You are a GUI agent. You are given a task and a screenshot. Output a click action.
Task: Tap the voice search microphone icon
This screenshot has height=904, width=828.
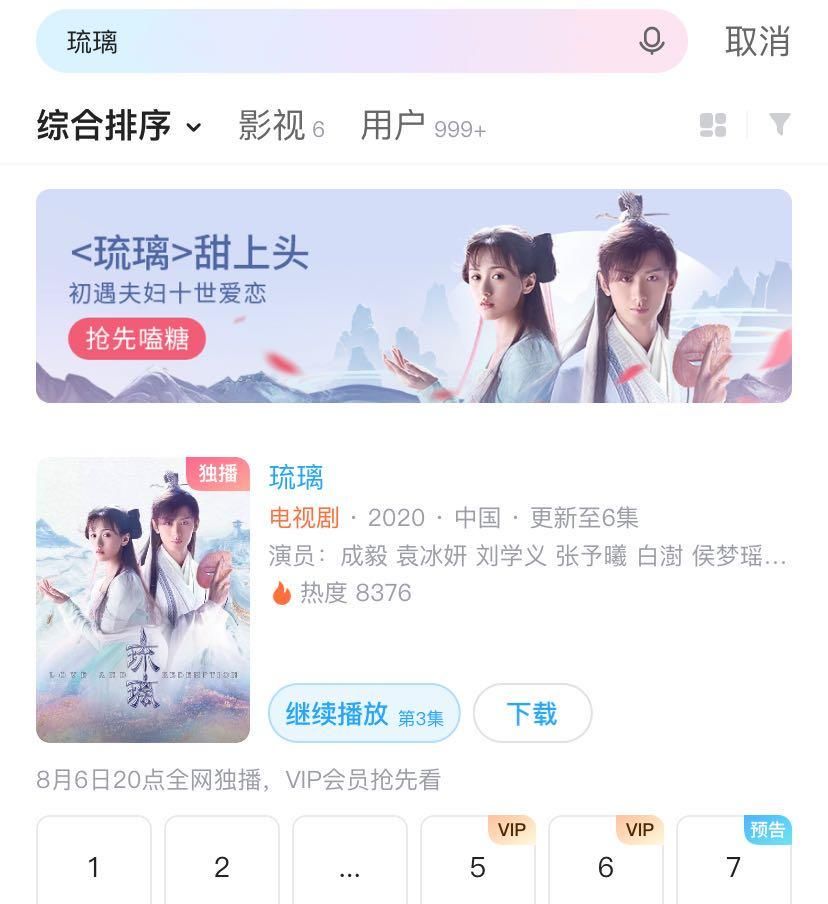click(651, 42)
